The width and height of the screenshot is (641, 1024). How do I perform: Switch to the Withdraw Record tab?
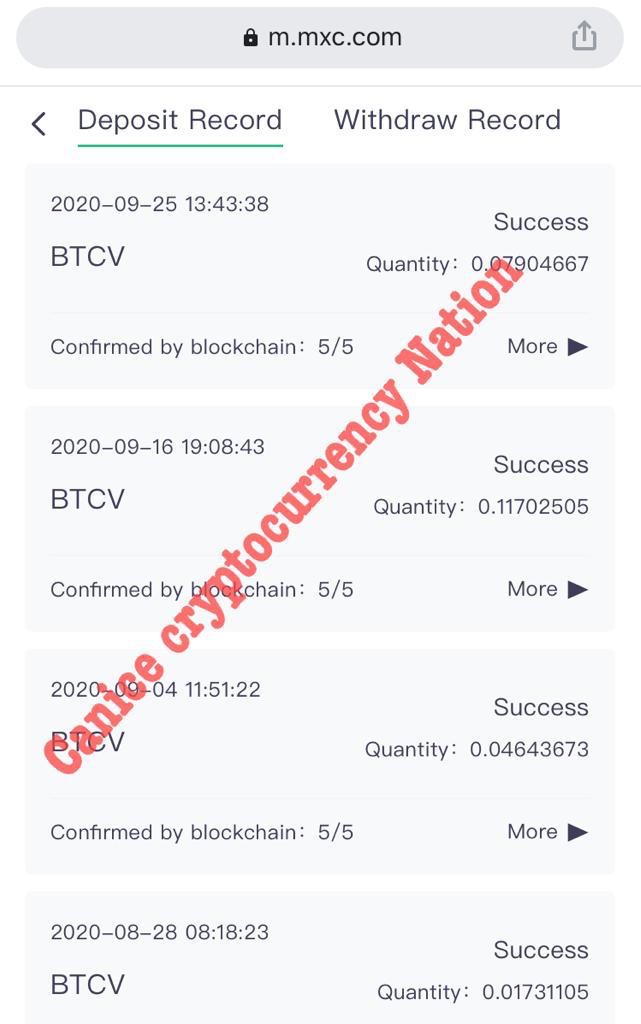[447, 121]
